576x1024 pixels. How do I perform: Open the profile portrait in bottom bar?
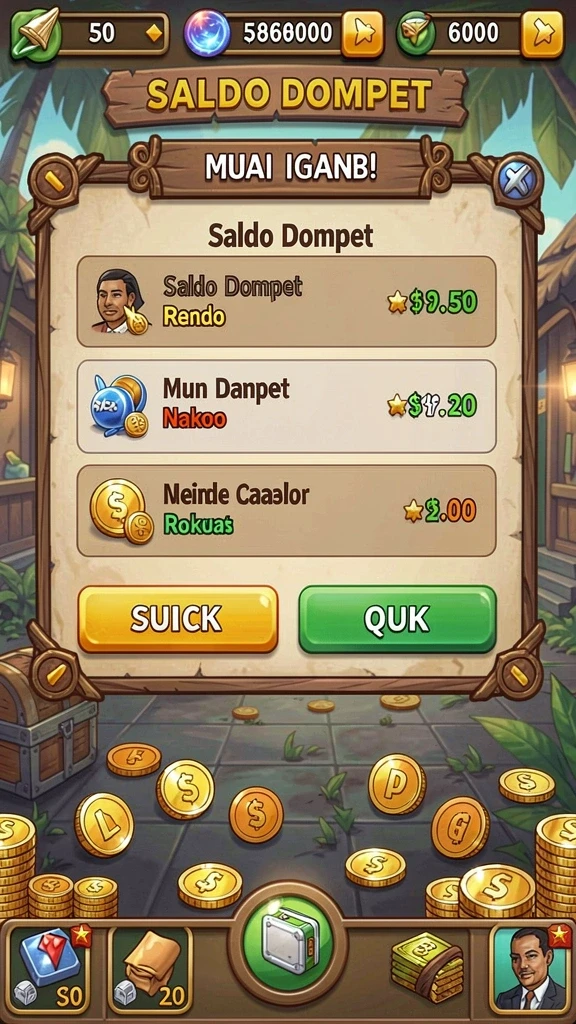[530, 970]
